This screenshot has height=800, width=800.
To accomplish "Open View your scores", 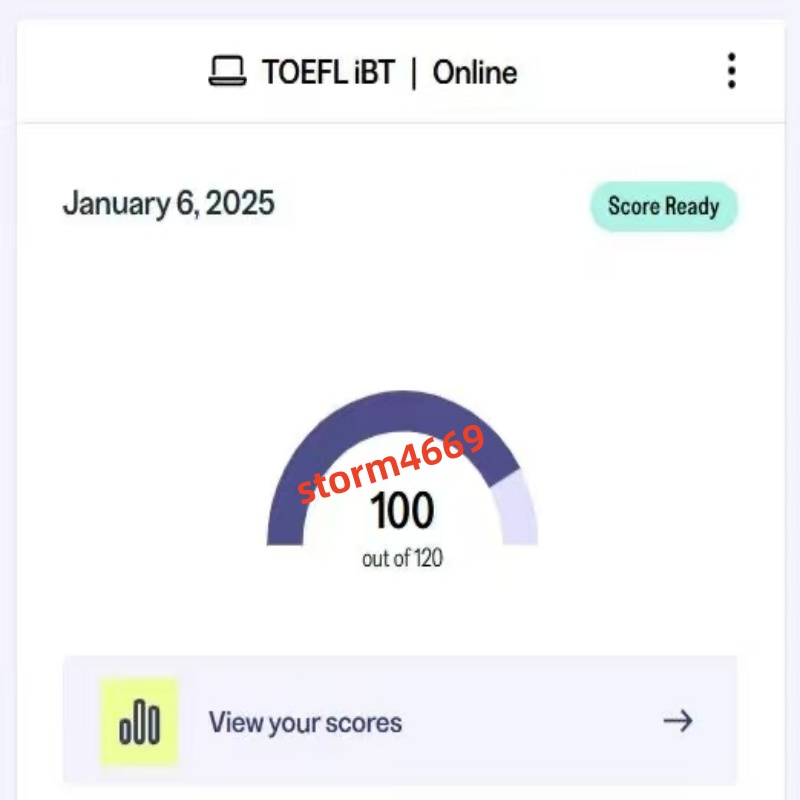I will (x=400, y=721).
